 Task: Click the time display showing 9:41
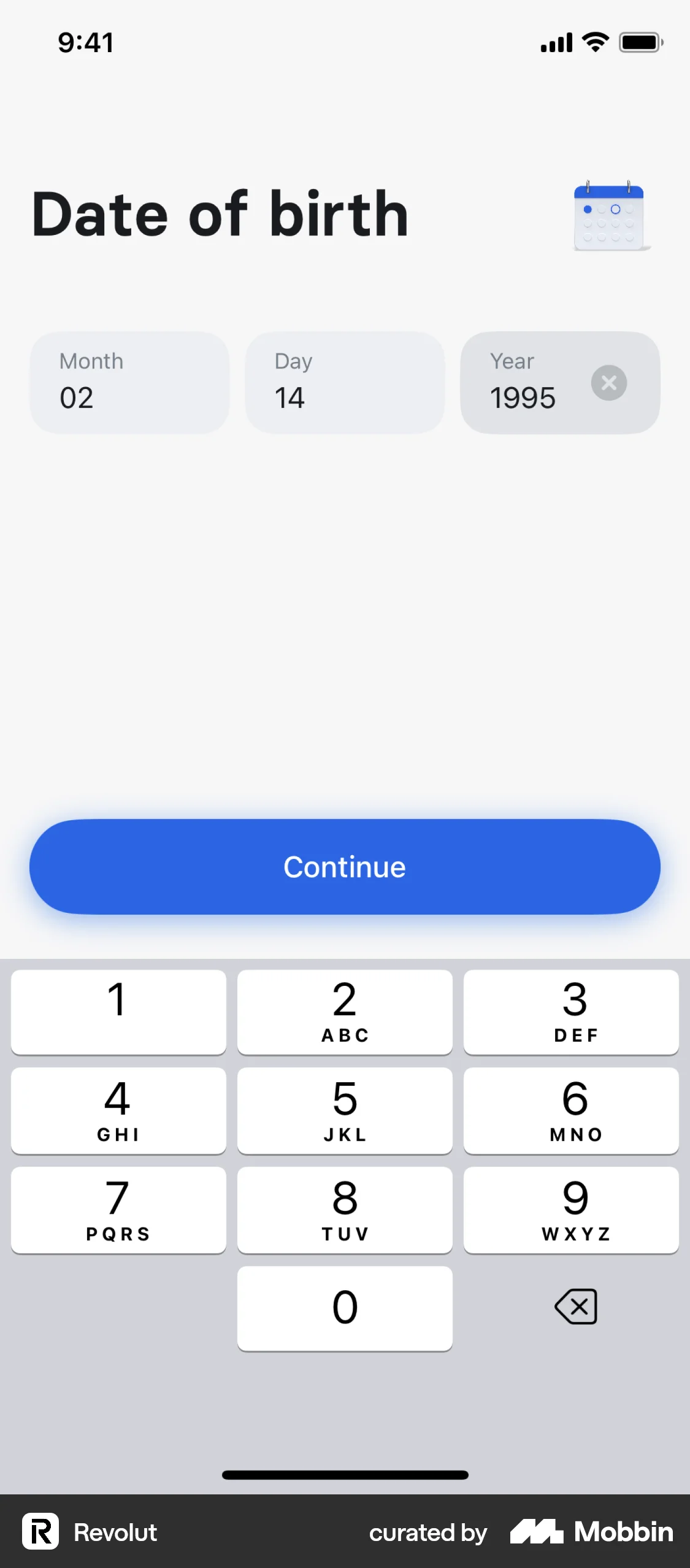pyautogui.click(x=86, y=42)
